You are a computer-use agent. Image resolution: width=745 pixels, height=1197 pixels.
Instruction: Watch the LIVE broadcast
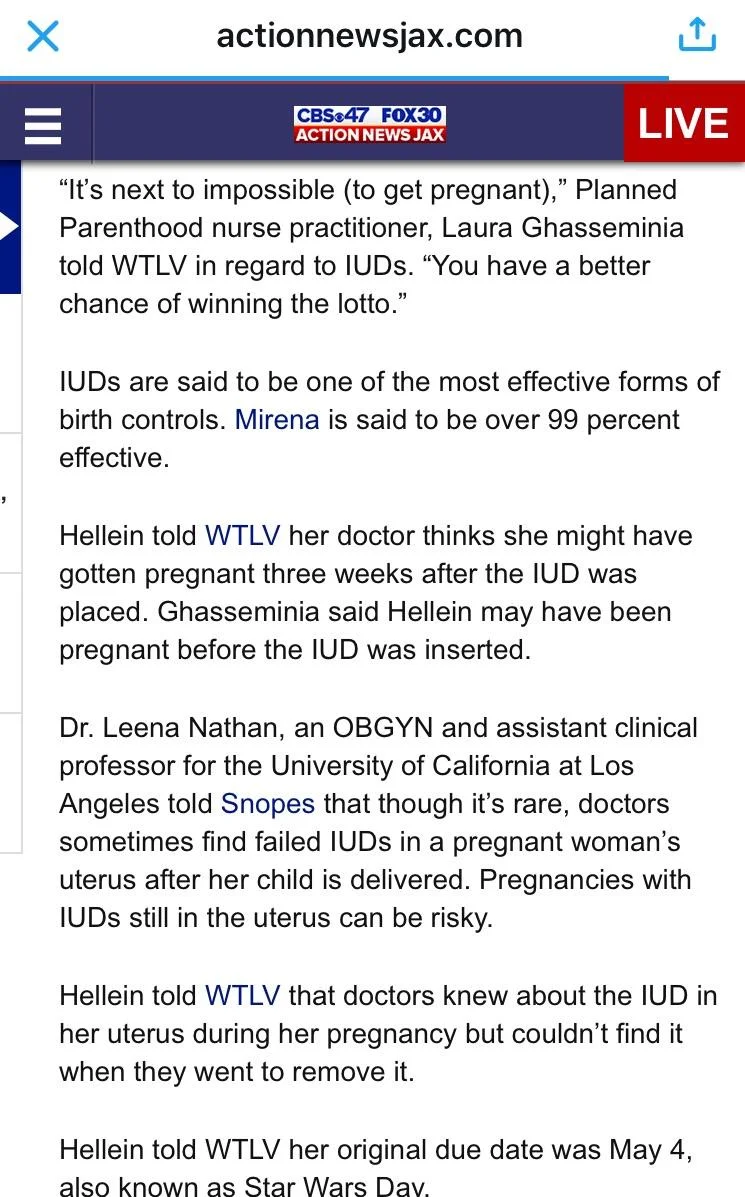click(684, 124)
